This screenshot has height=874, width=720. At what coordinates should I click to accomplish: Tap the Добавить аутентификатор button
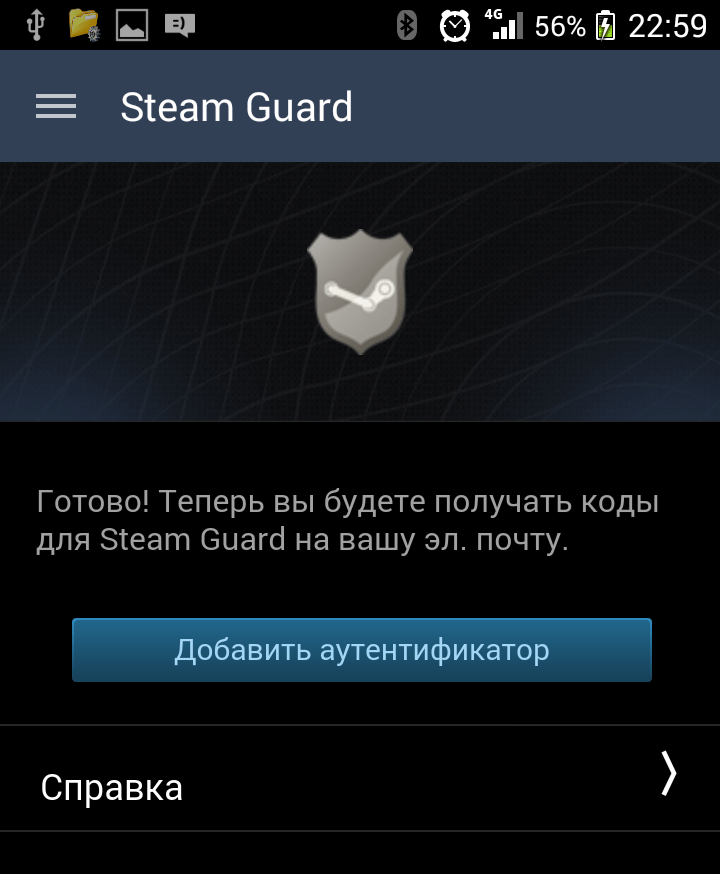click(361, 650)
